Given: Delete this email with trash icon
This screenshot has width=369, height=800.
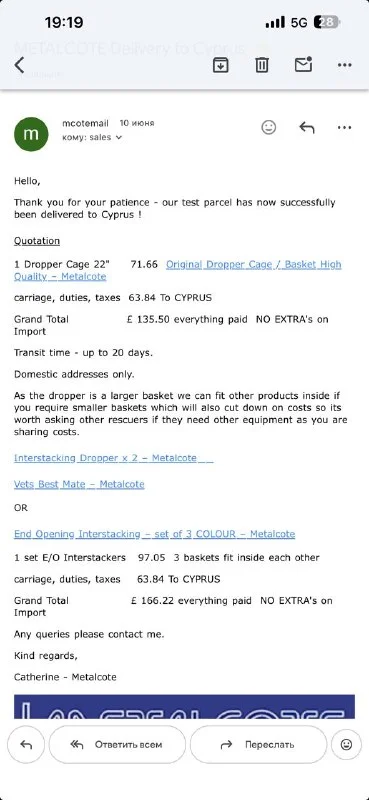Looking at the screenshot, I should click(262, 65).
